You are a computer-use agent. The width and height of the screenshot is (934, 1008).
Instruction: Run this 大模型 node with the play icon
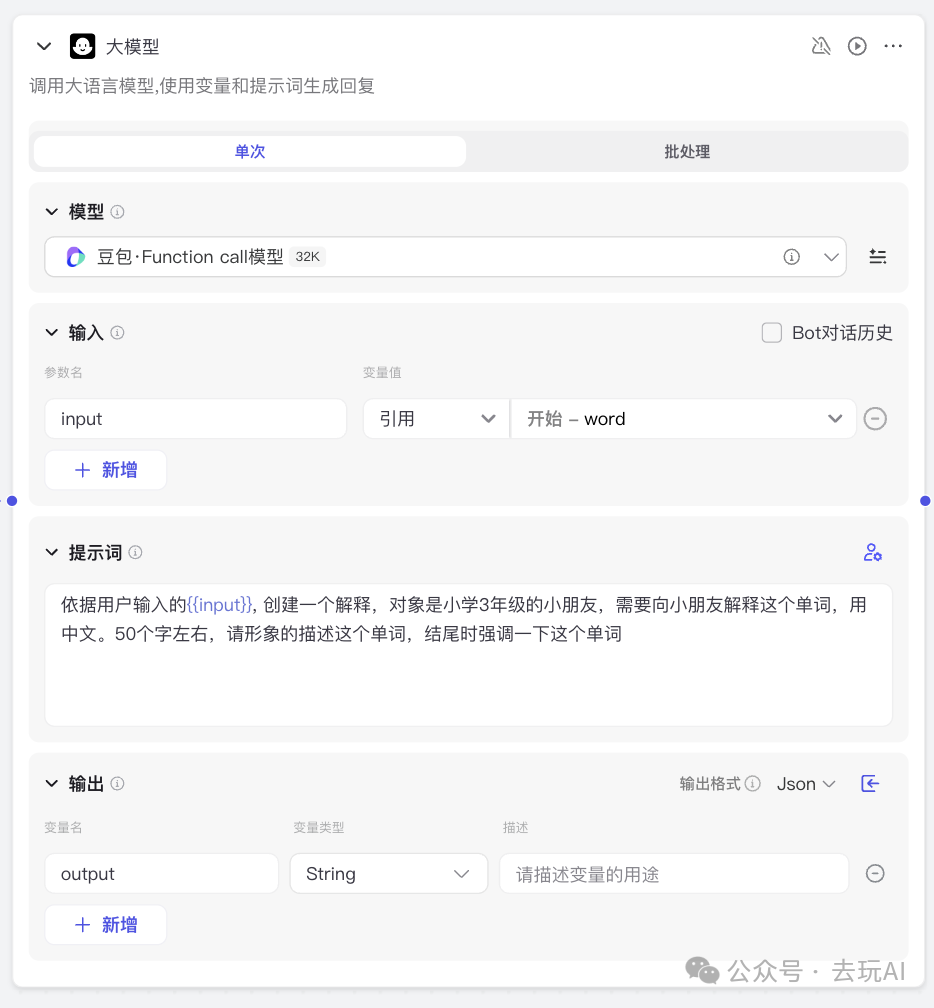(x=857, y=46)
